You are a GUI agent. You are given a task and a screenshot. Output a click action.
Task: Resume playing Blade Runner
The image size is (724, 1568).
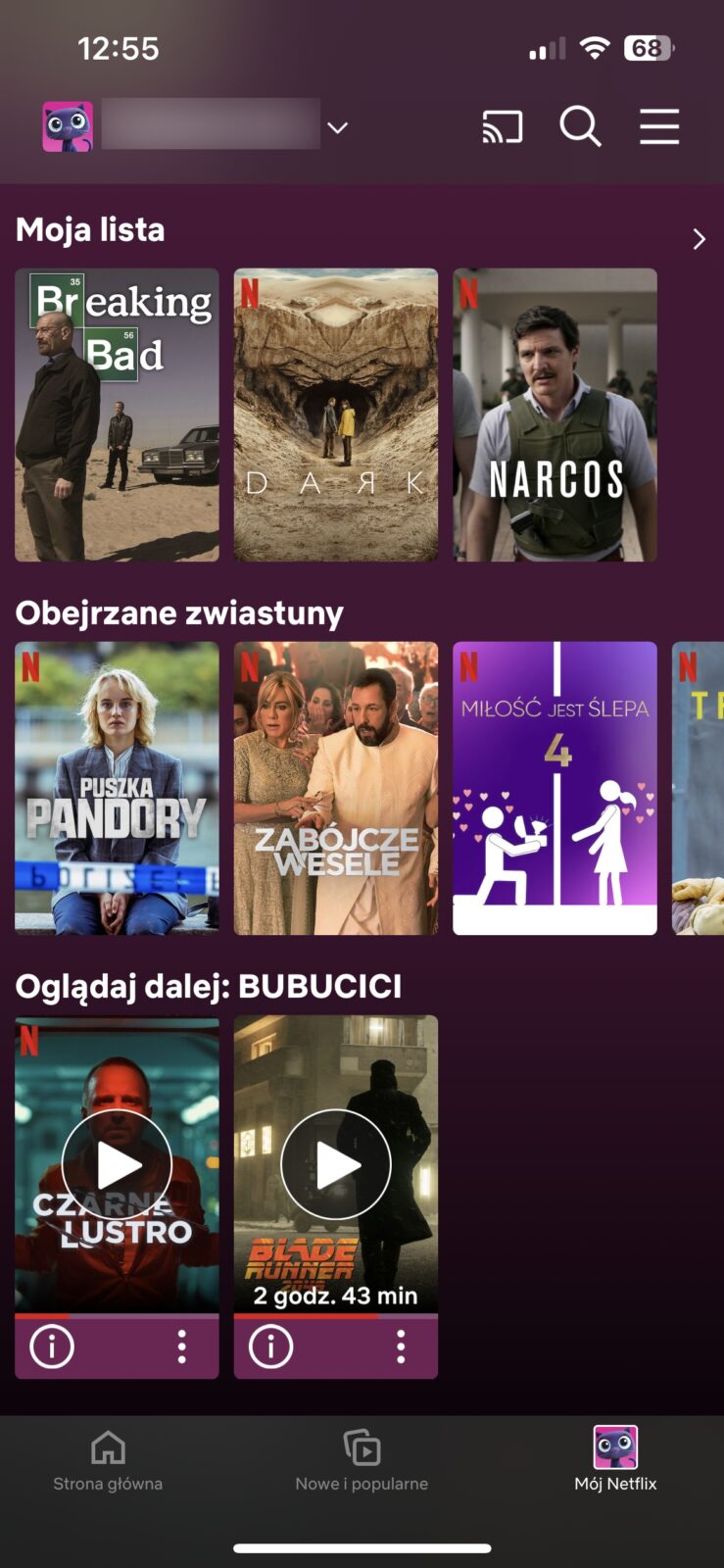336,1165
